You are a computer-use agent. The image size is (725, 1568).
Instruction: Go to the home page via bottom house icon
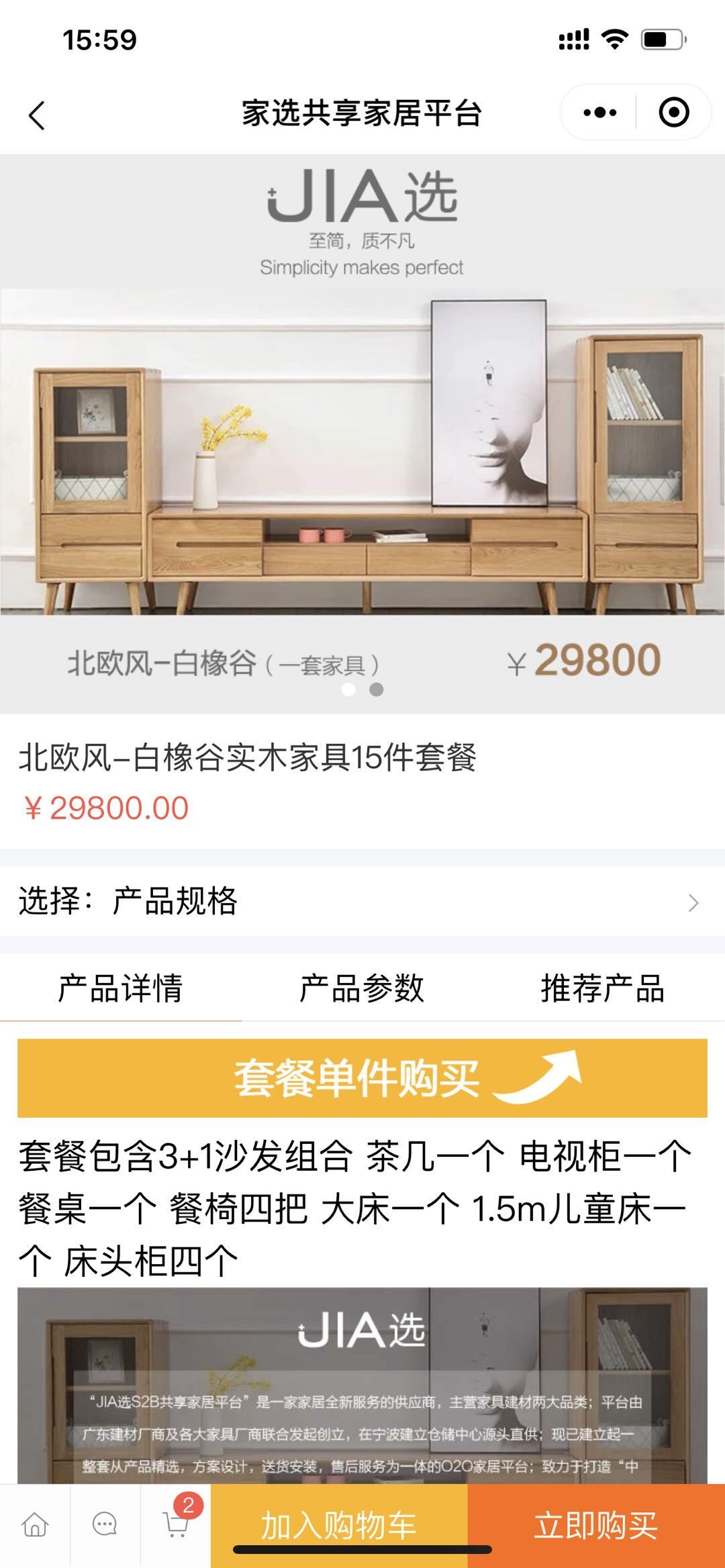[x=35, y=1524]
